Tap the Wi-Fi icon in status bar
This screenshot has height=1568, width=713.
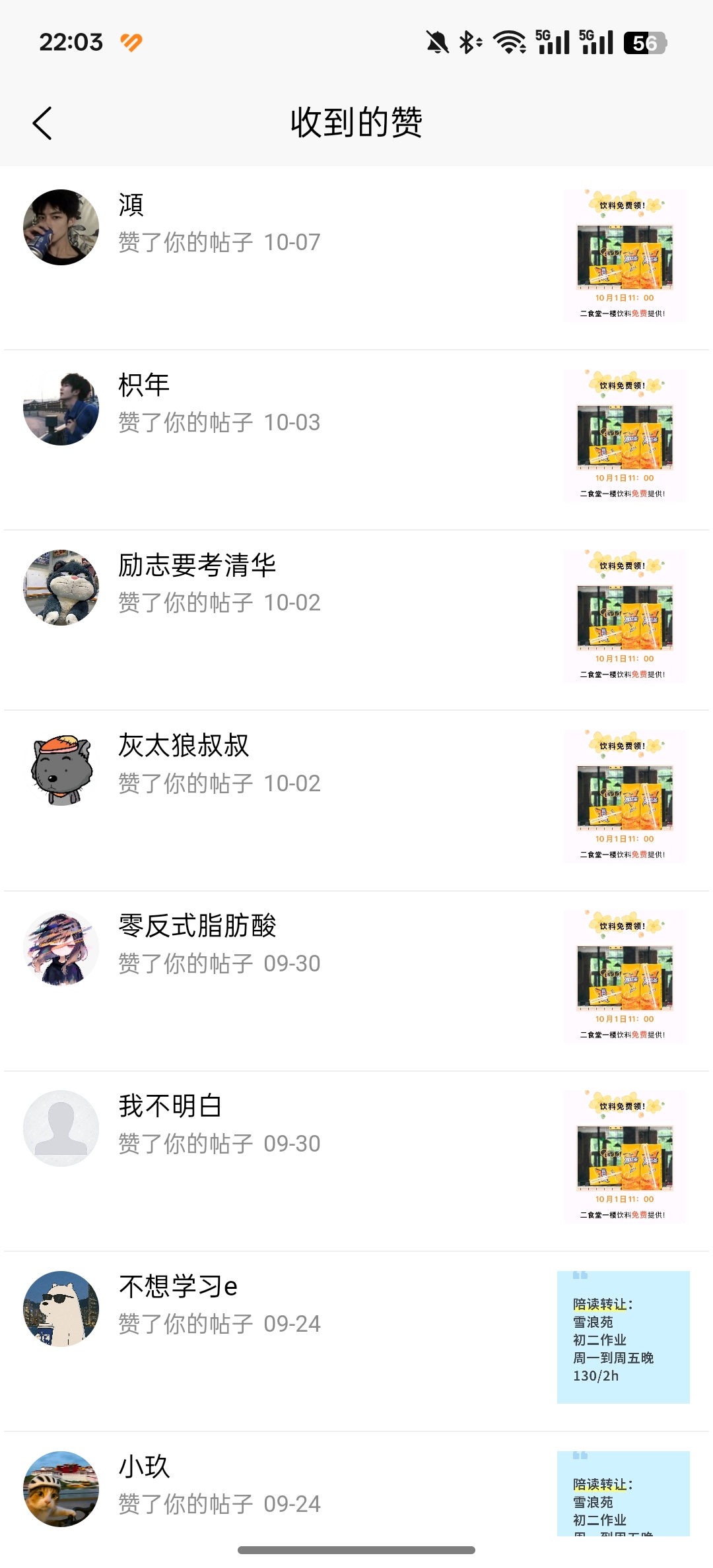pyautogui.click(x=509, y=42)
